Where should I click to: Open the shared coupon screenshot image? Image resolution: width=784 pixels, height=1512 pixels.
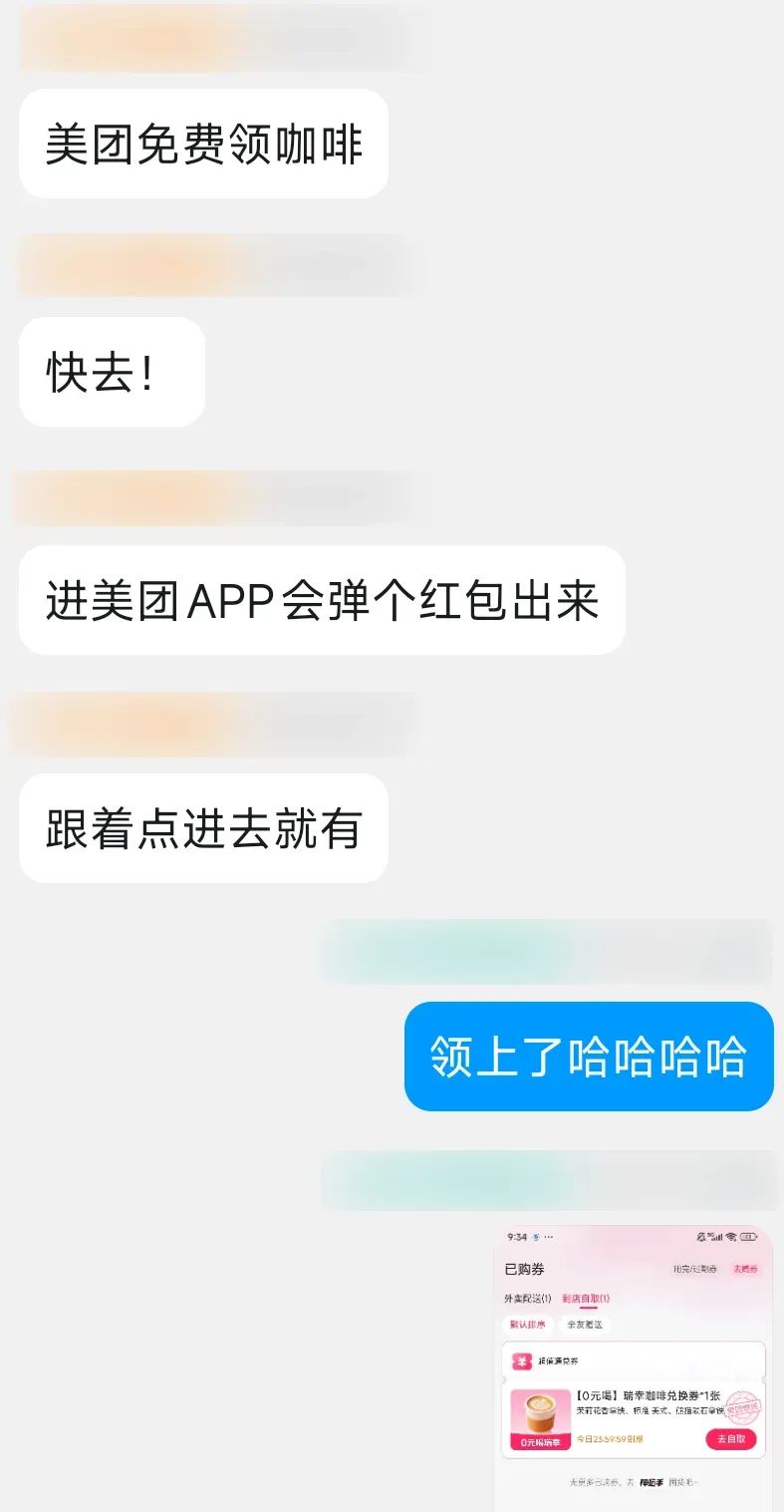coord(634,1367)
